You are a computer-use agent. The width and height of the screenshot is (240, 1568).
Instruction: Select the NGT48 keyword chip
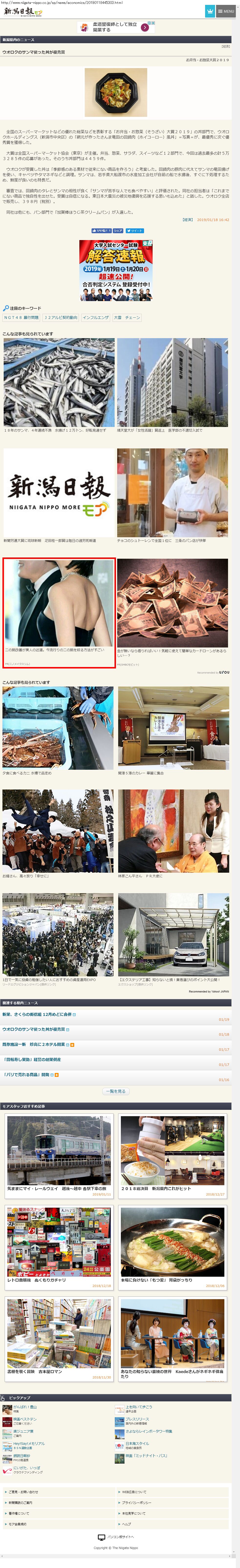(x=21, y=317)
